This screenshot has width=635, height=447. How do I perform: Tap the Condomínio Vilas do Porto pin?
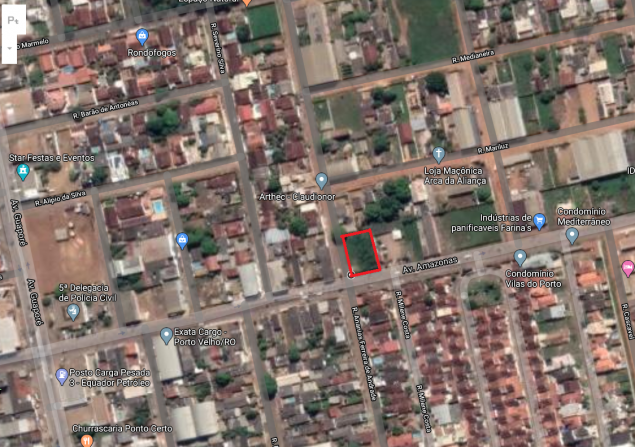tap(520, 258)
